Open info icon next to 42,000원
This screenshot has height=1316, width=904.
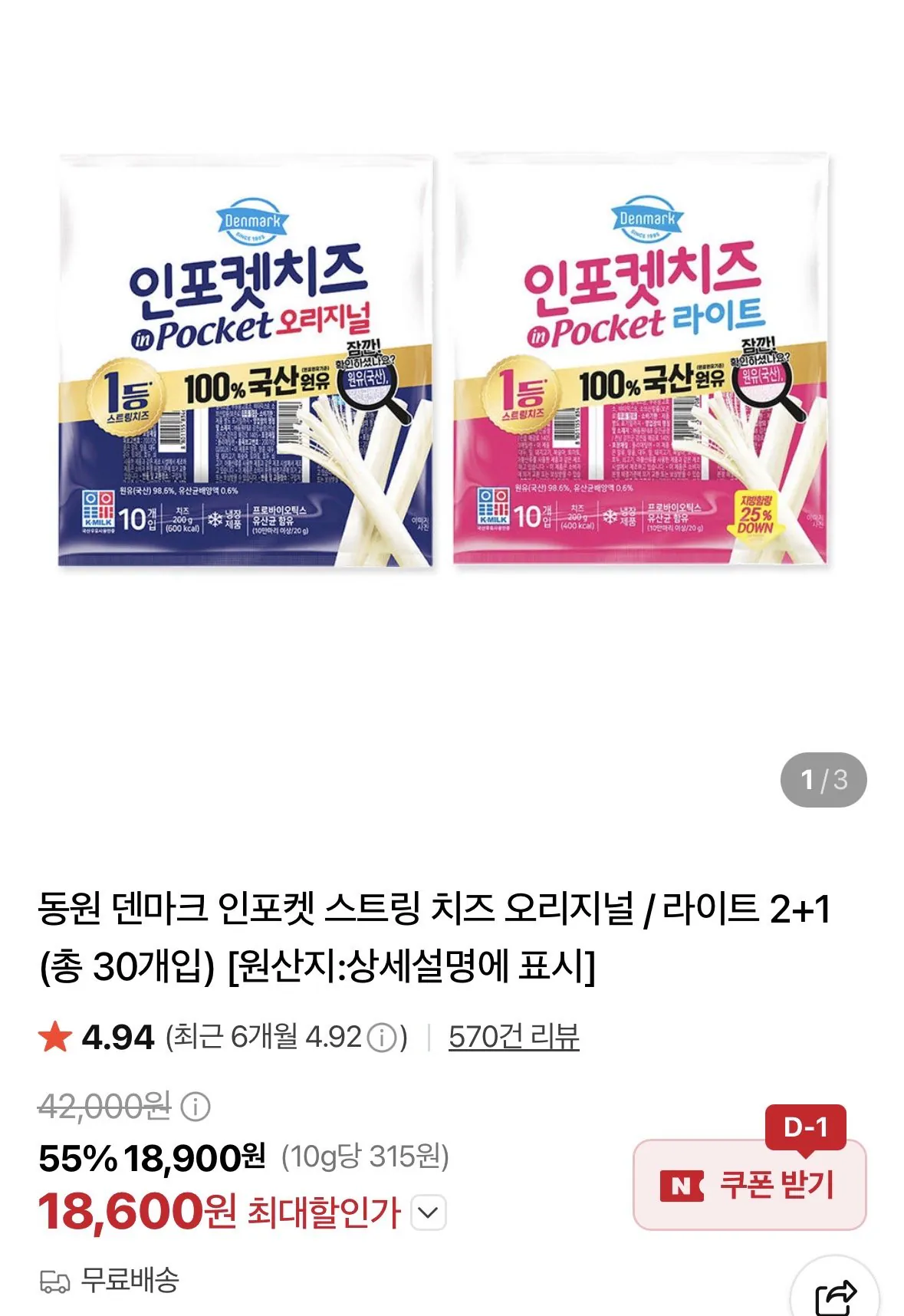(196, 1107)
